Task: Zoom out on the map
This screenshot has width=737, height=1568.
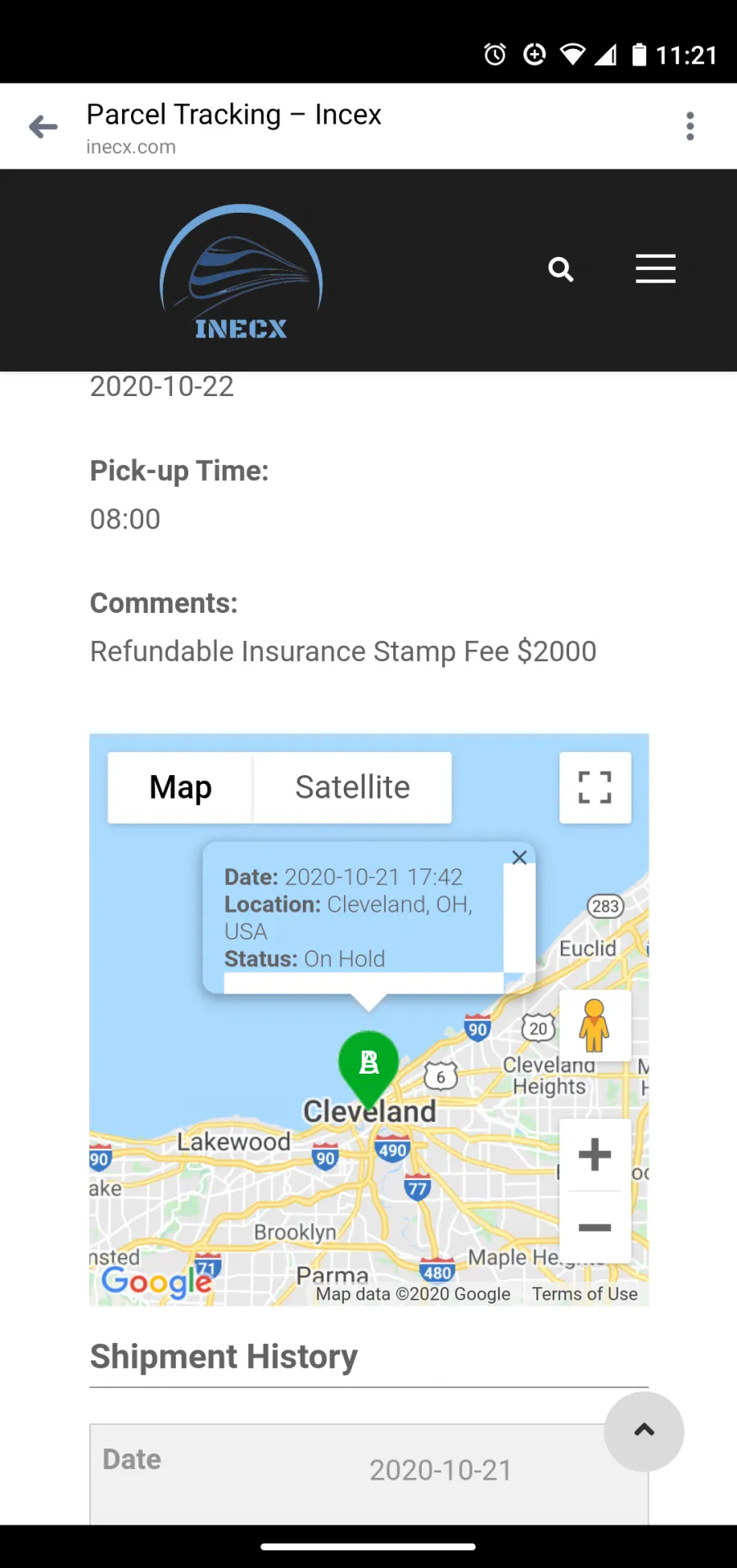Action: tap(595, 1227)
